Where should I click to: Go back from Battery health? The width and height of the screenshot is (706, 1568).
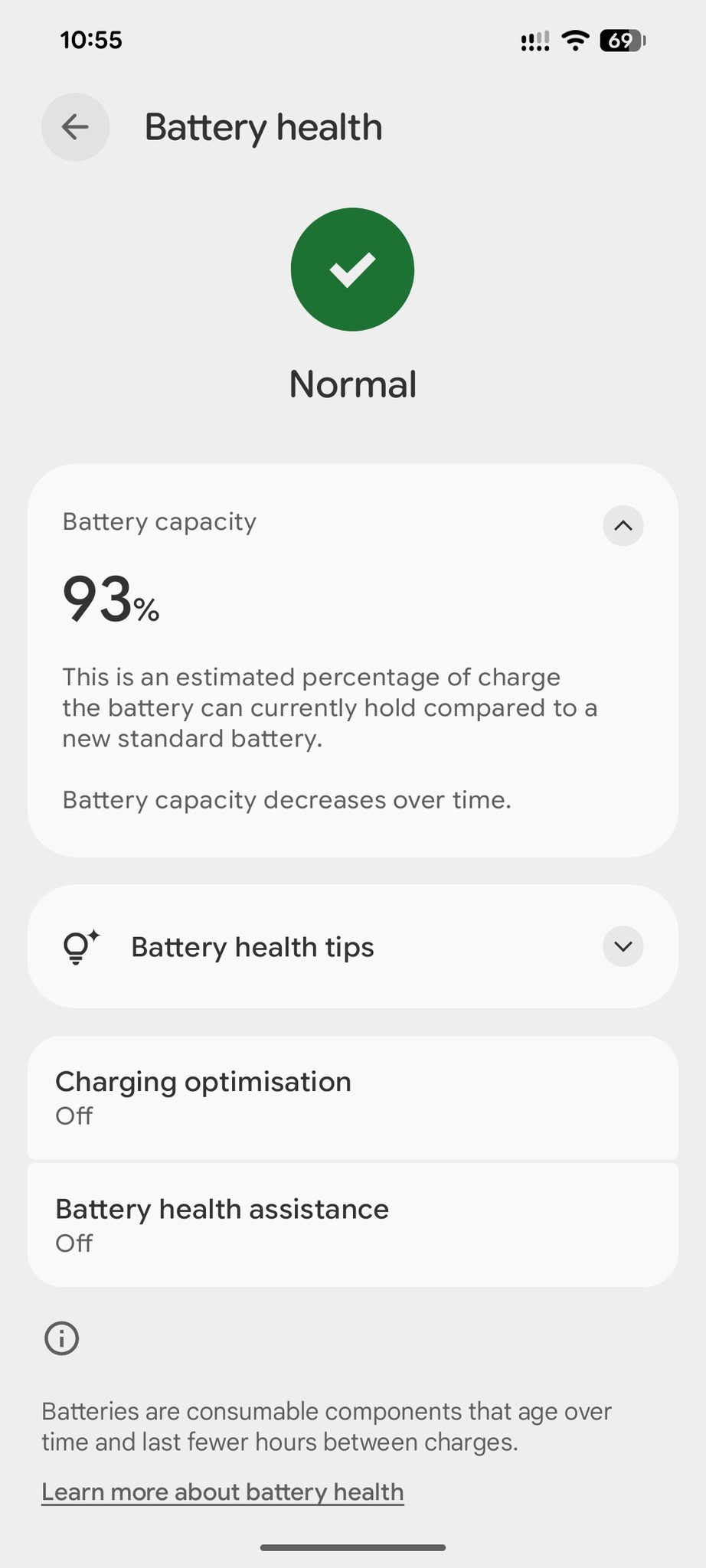click(x=75, y=127)
